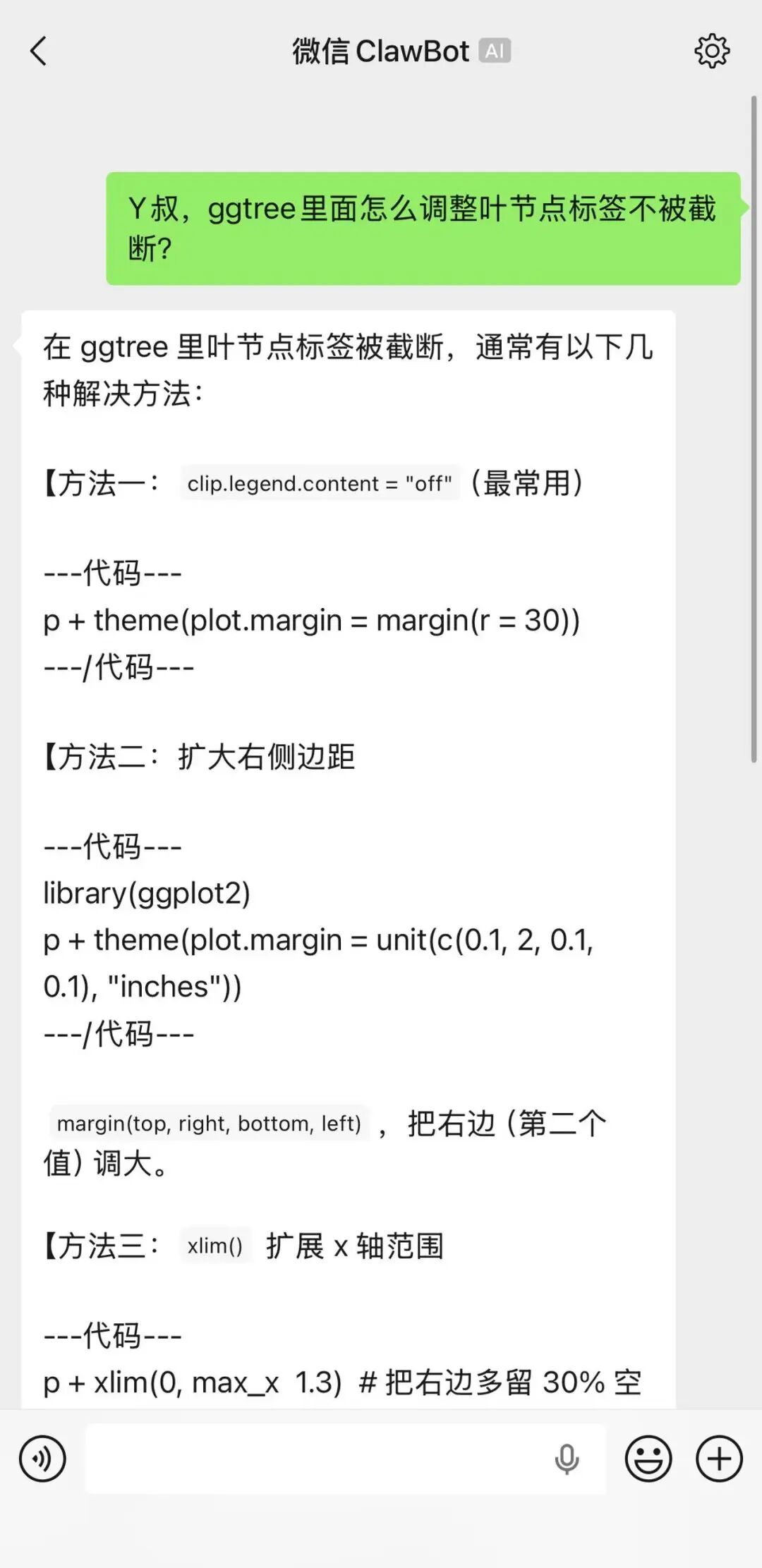Open the emoji sticker panel
The width and height of the screenshot is (762, 1568).
click(x=648, y=1459)
